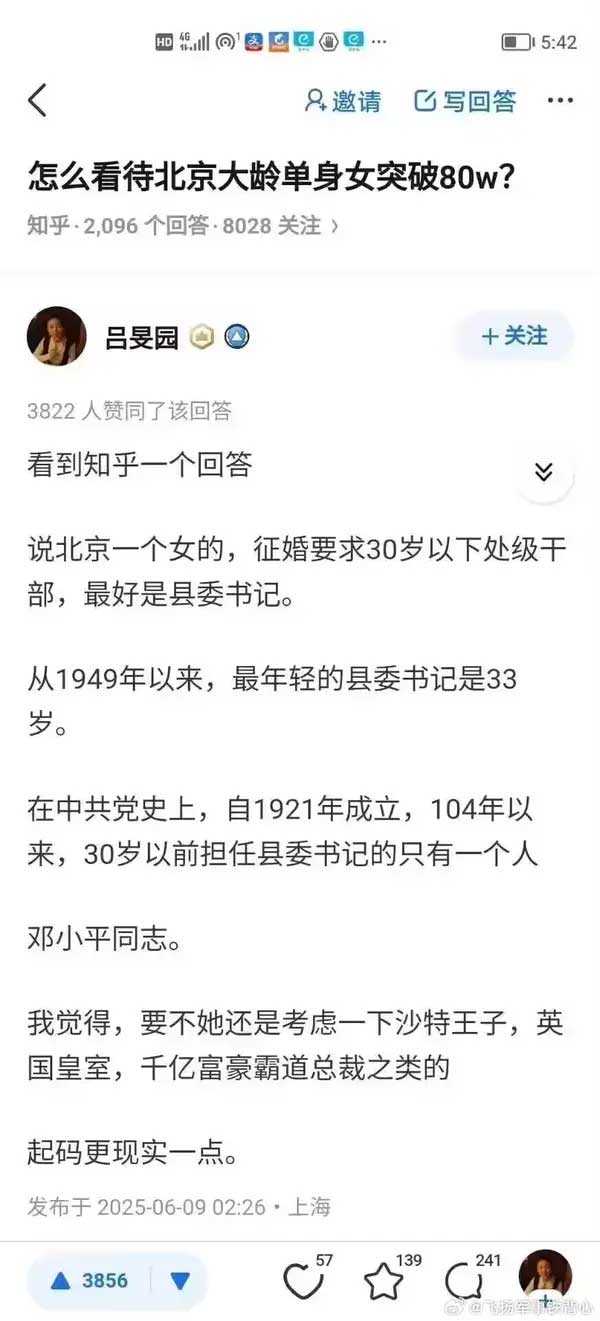Open the 241 comments

(461, 1281)
